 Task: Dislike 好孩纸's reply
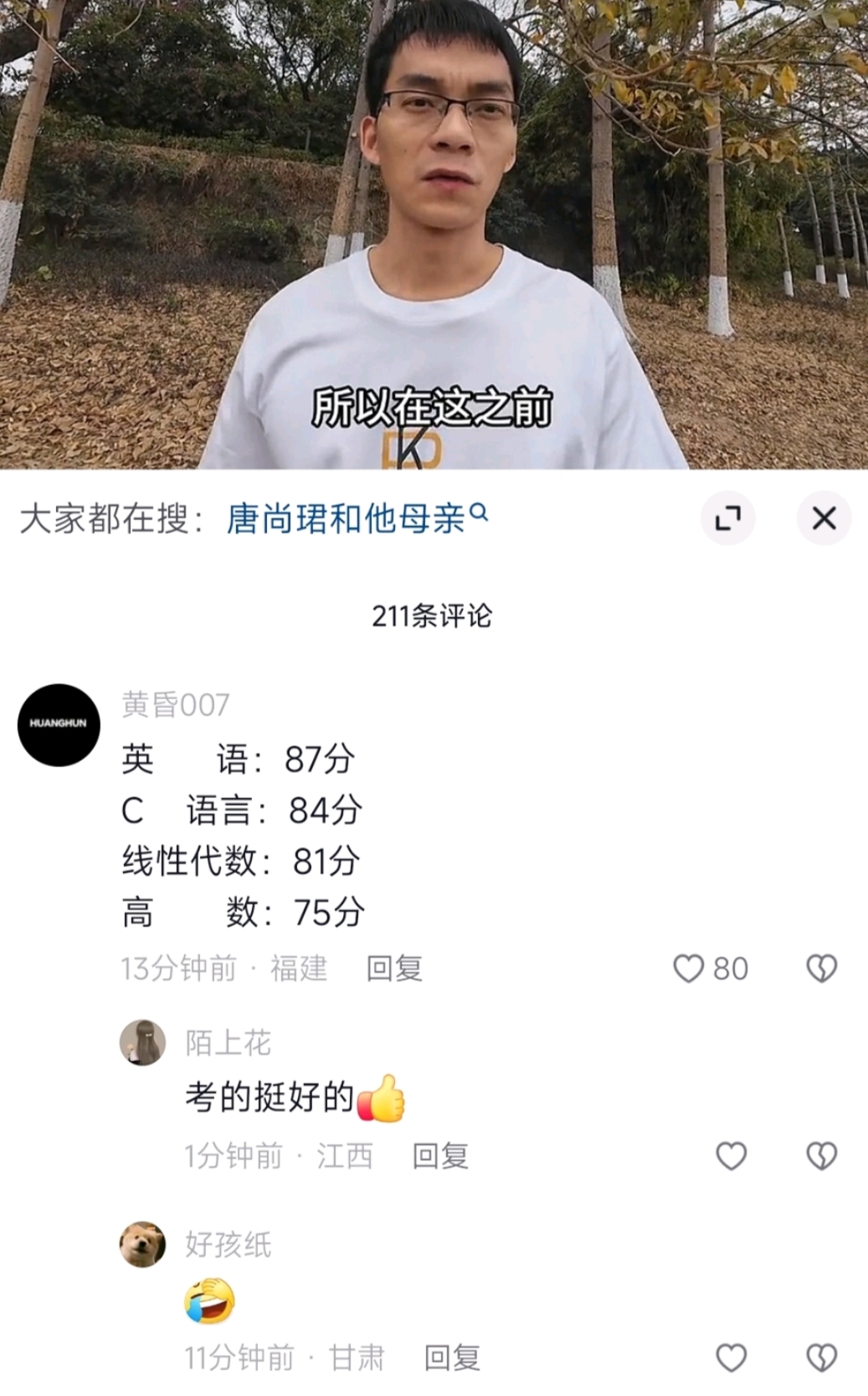coord(821,1357)
